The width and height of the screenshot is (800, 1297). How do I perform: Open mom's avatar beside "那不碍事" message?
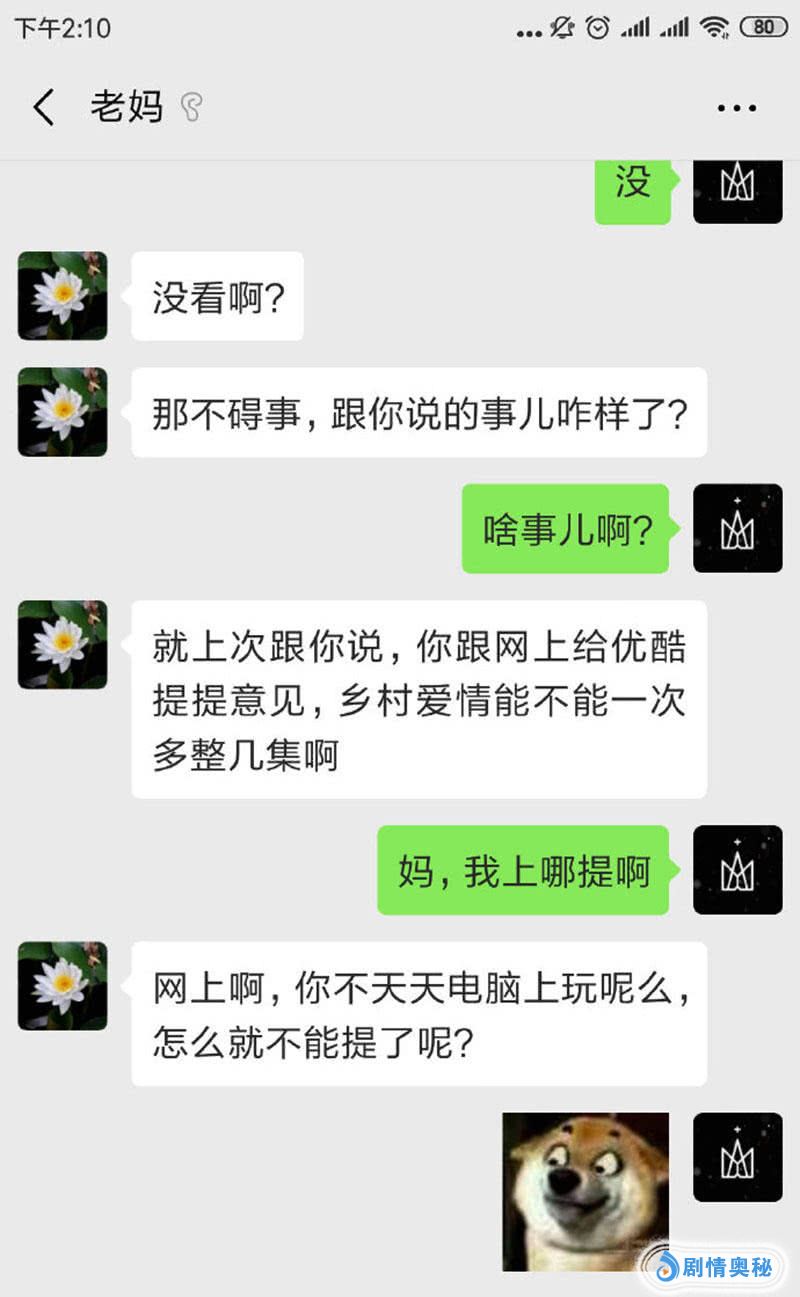click(62, 412)
